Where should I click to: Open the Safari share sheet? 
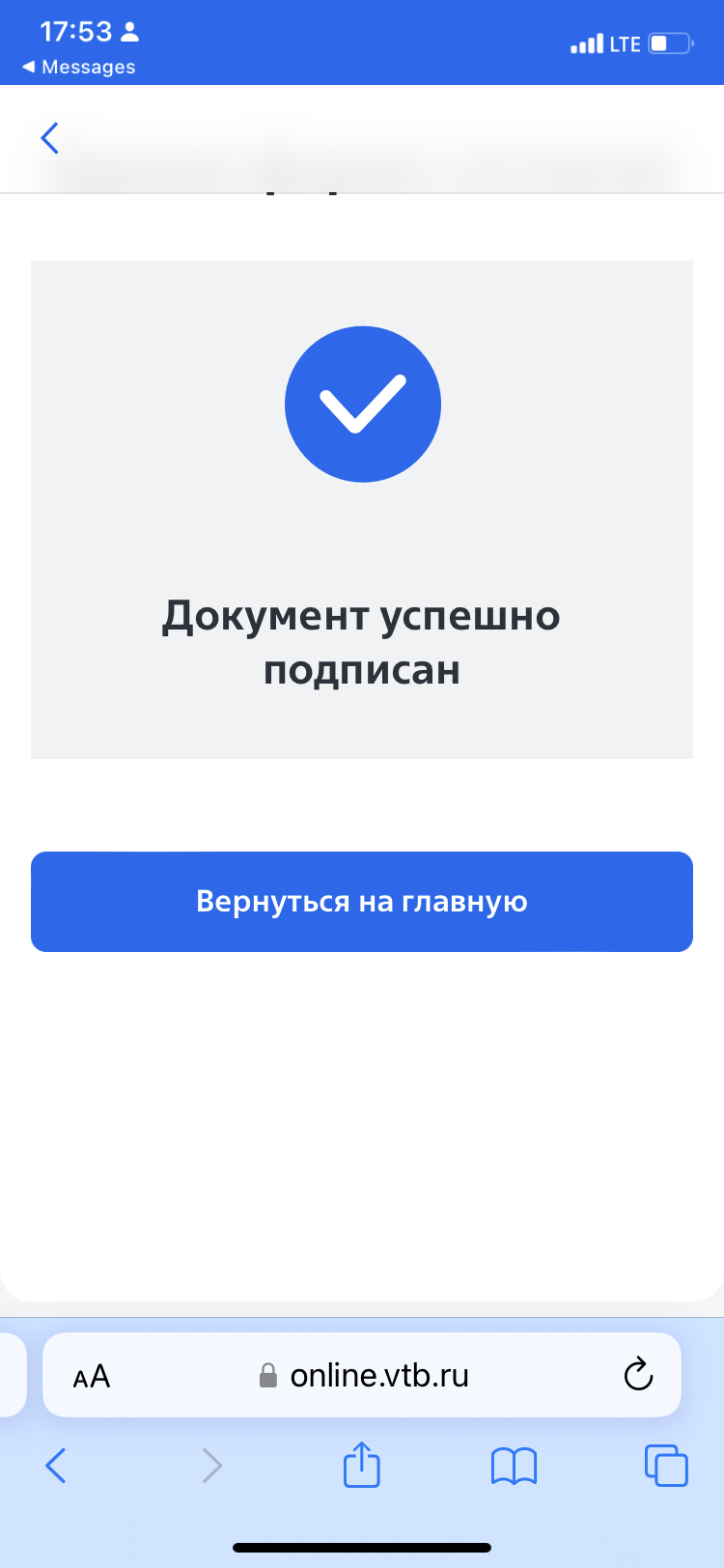(362, 1465)
